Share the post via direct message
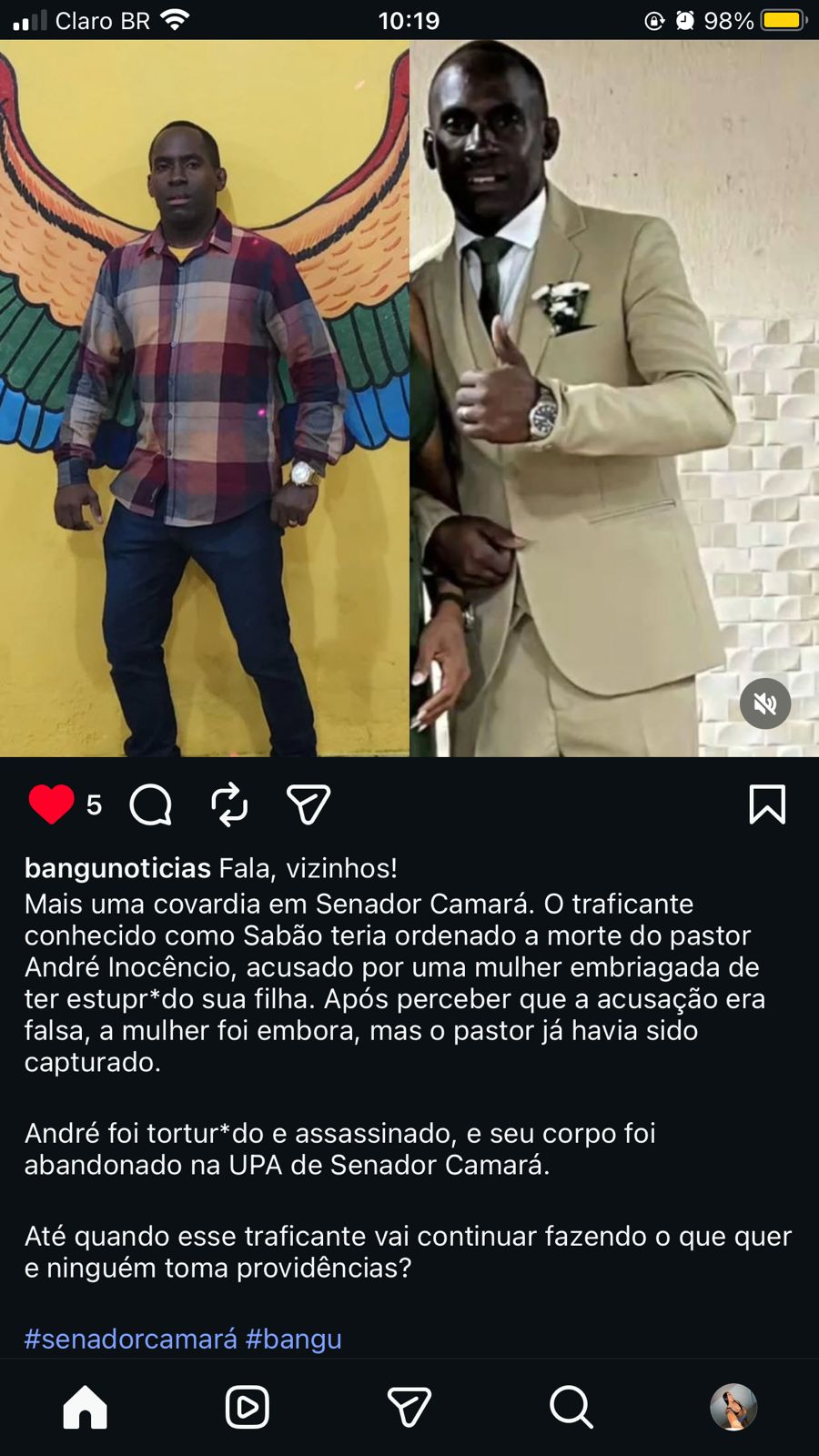The image size is (819, 1456). point(308,804)
